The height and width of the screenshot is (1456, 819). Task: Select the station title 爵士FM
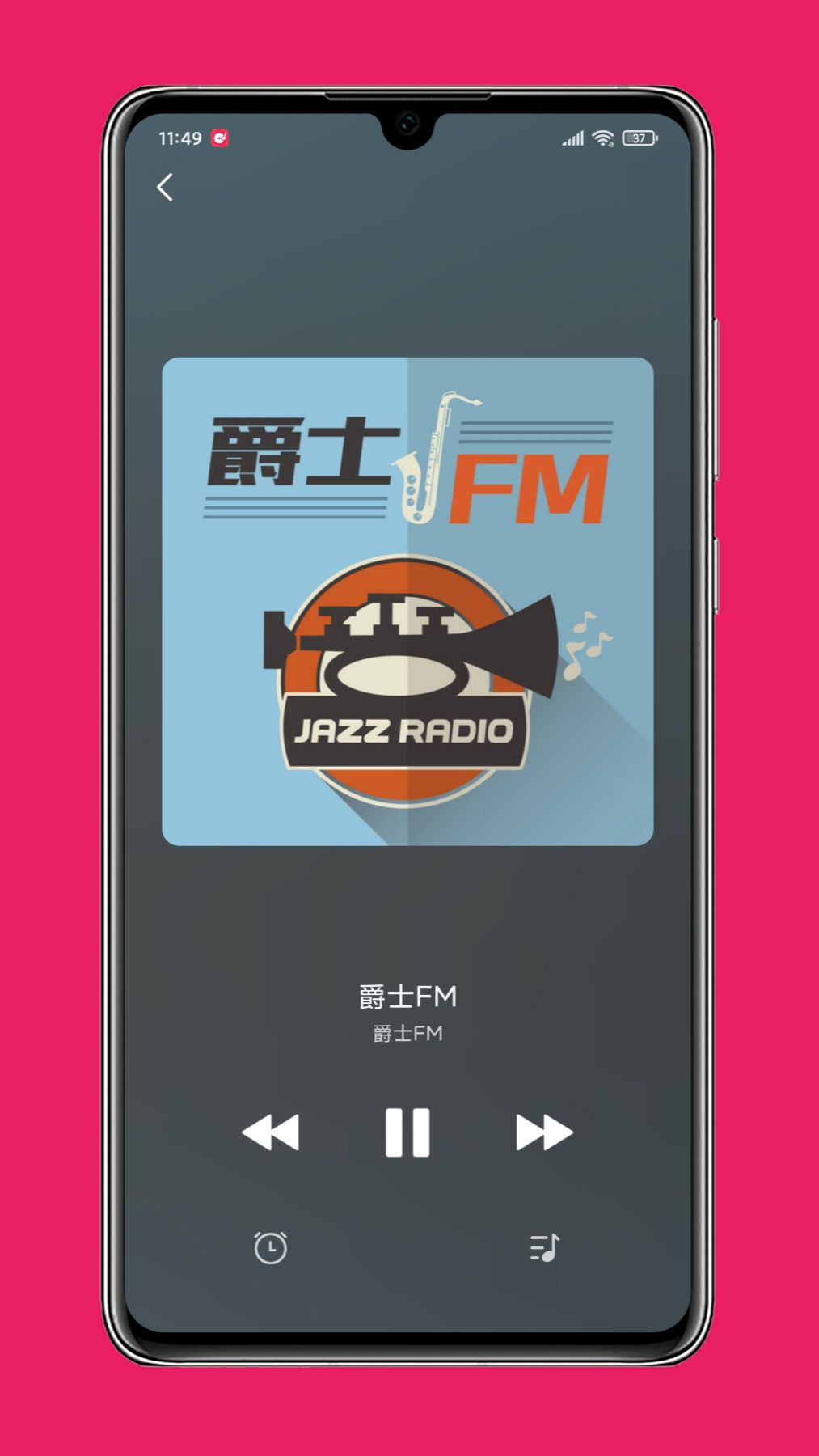[x=408, y=996]
